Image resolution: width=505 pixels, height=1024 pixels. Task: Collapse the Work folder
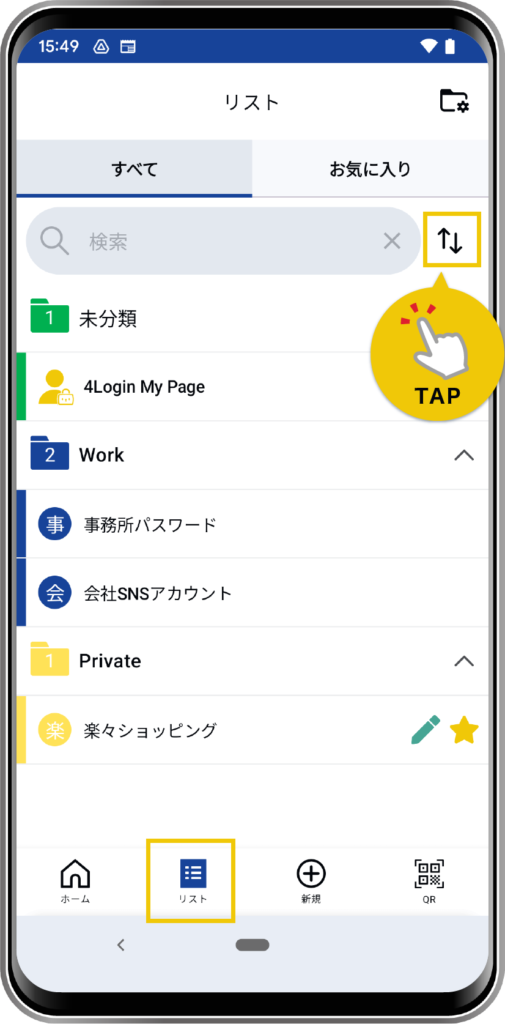[x=464, y=456]
